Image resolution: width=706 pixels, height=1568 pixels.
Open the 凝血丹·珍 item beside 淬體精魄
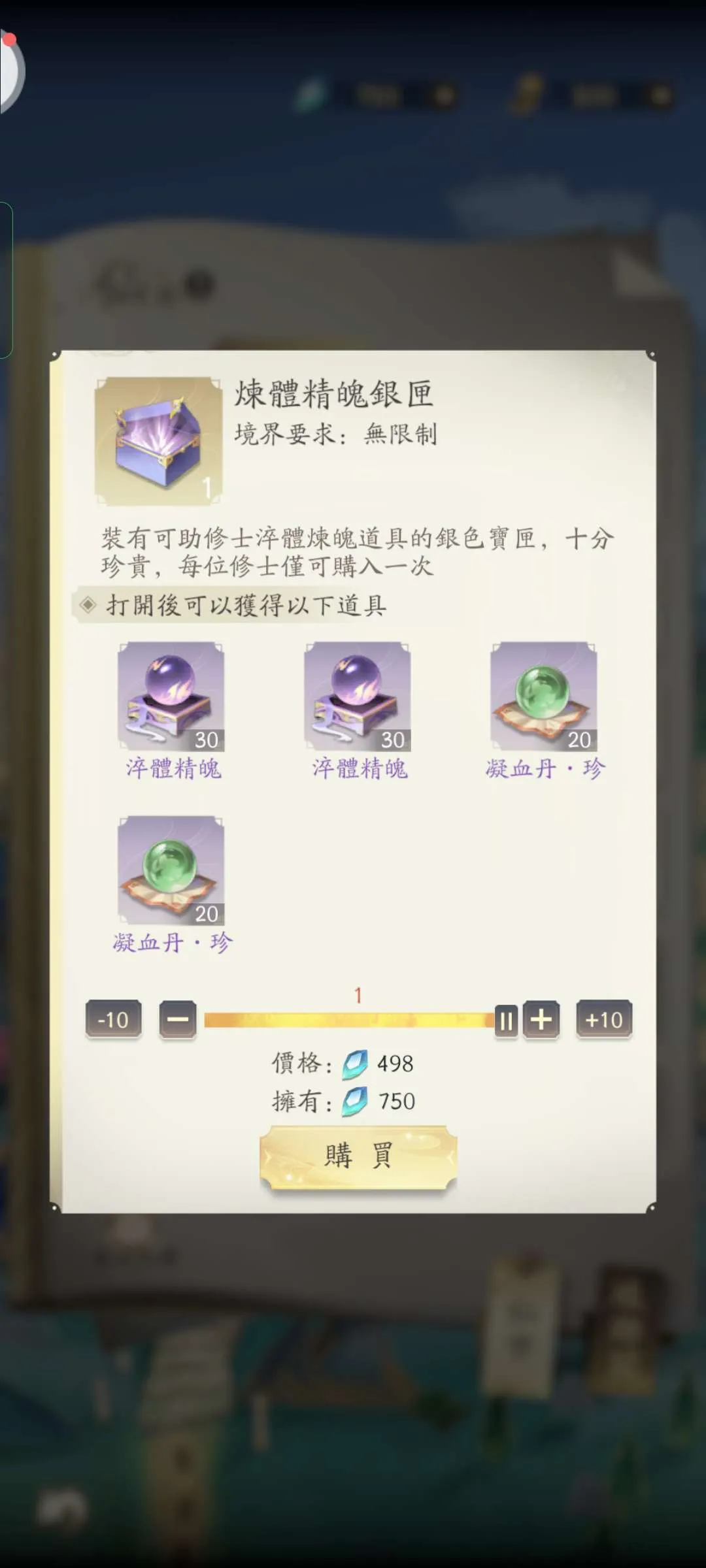point(543,696)
